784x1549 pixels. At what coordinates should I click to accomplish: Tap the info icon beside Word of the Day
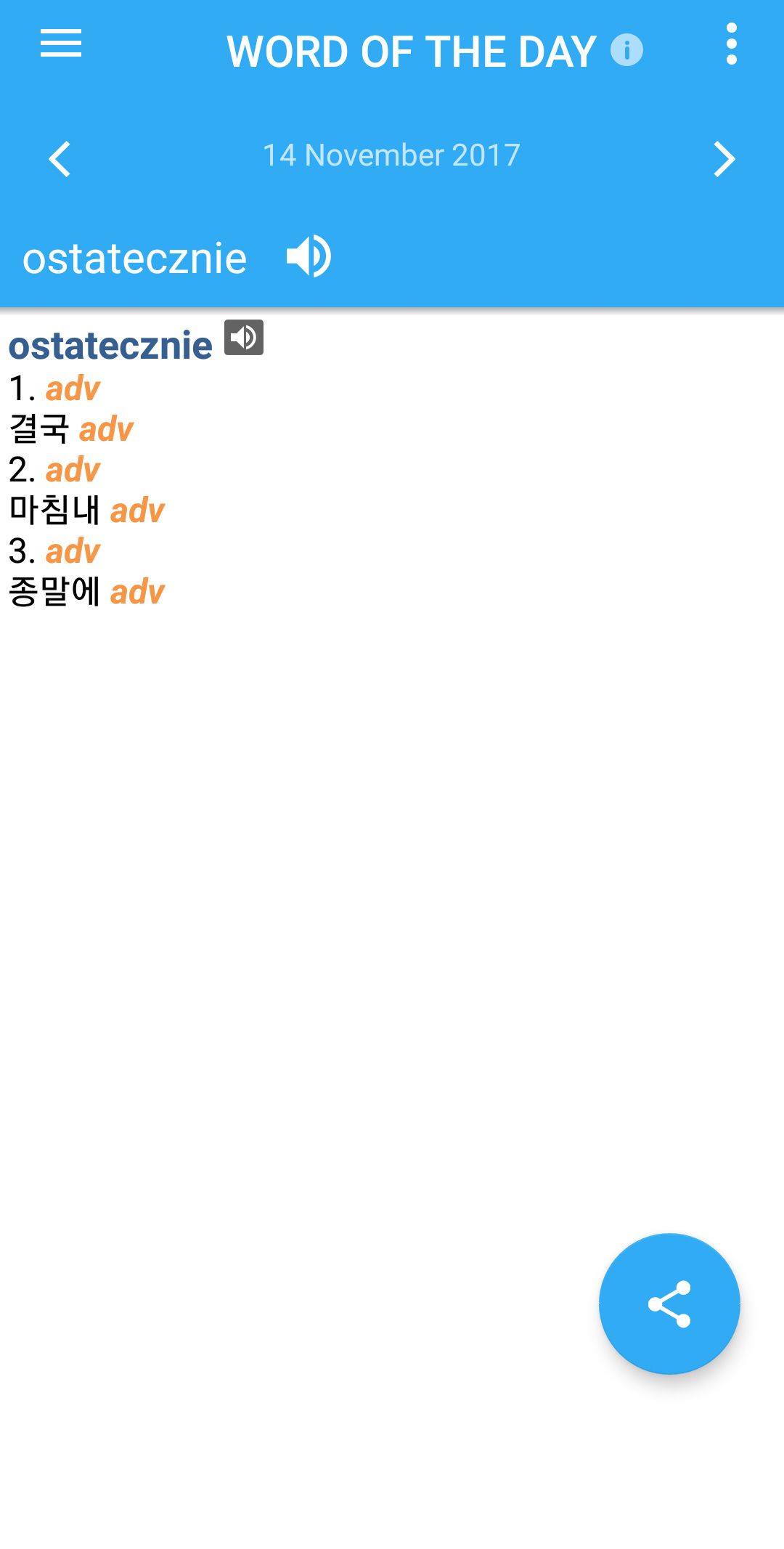(x=626, y=50)
